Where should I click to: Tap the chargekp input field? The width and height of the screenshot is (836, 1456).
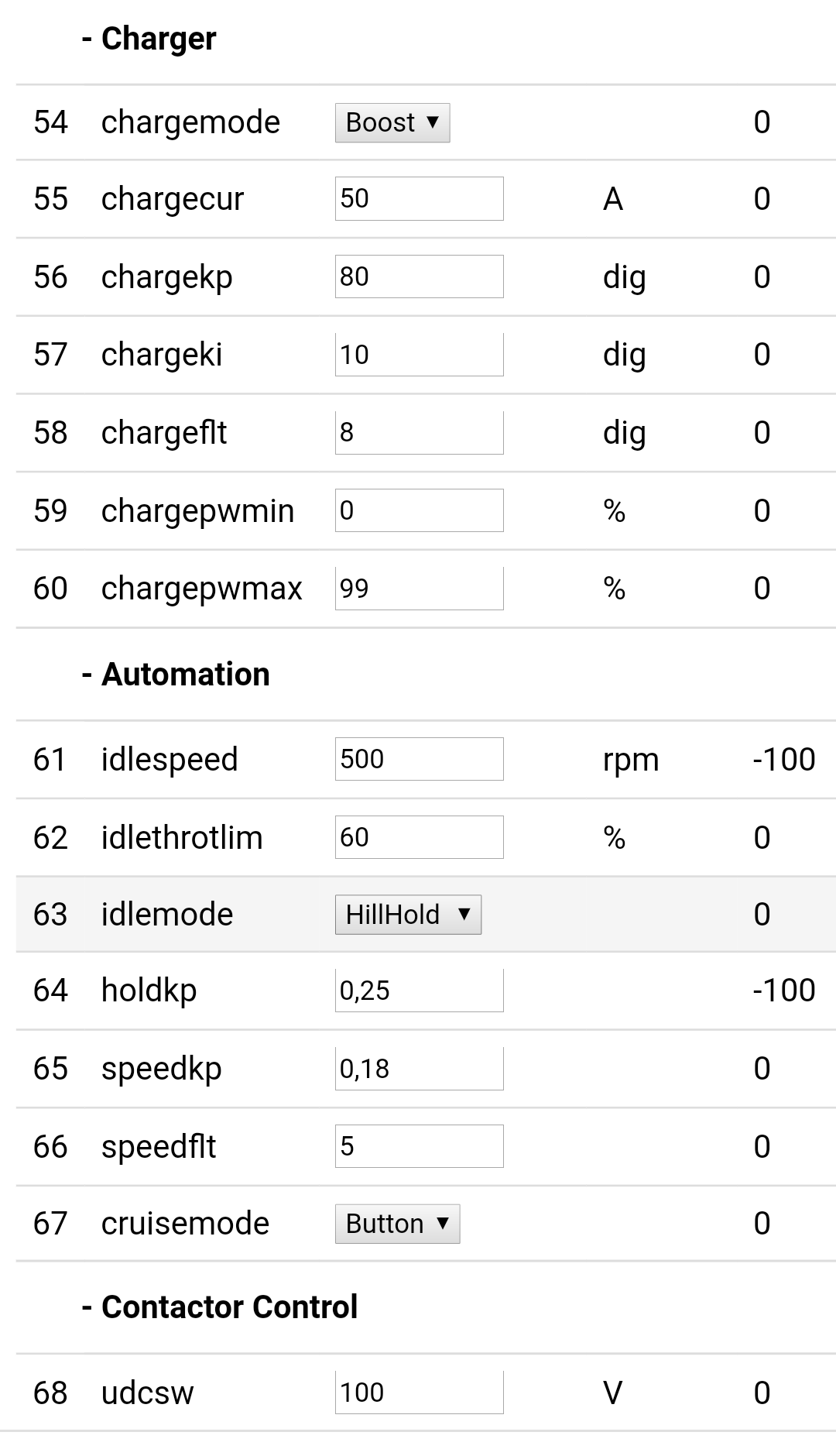(419, 276)
